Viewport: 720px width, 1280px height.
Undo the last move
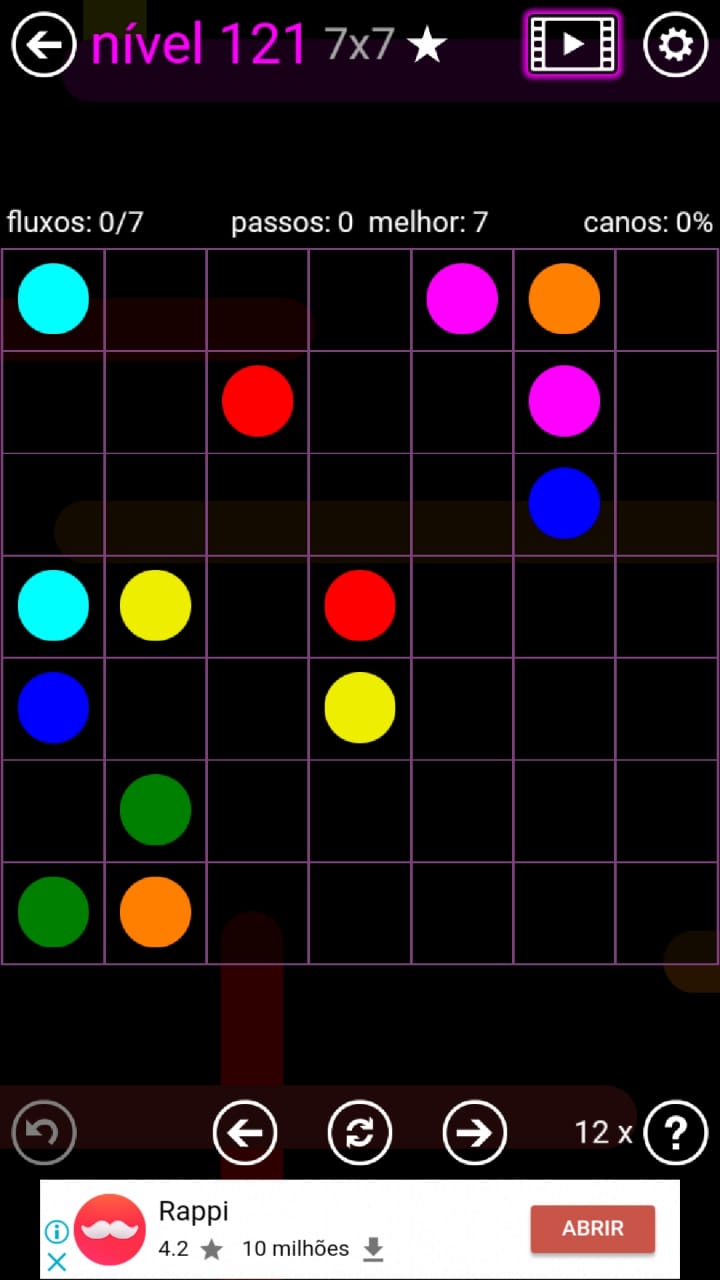(x=44, y=1132)
